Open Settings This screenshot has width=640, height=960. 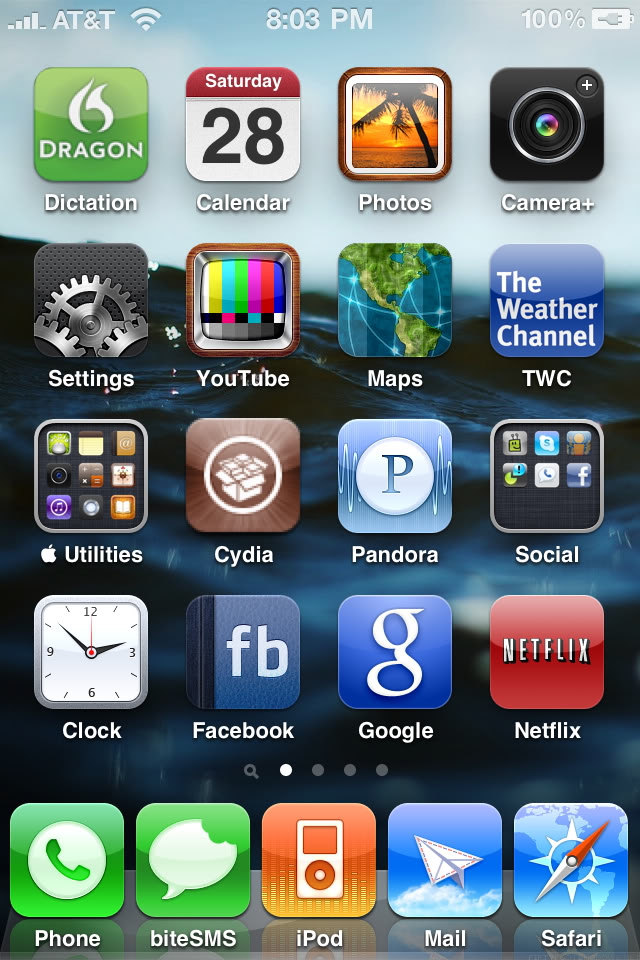(x=91, y=300)
